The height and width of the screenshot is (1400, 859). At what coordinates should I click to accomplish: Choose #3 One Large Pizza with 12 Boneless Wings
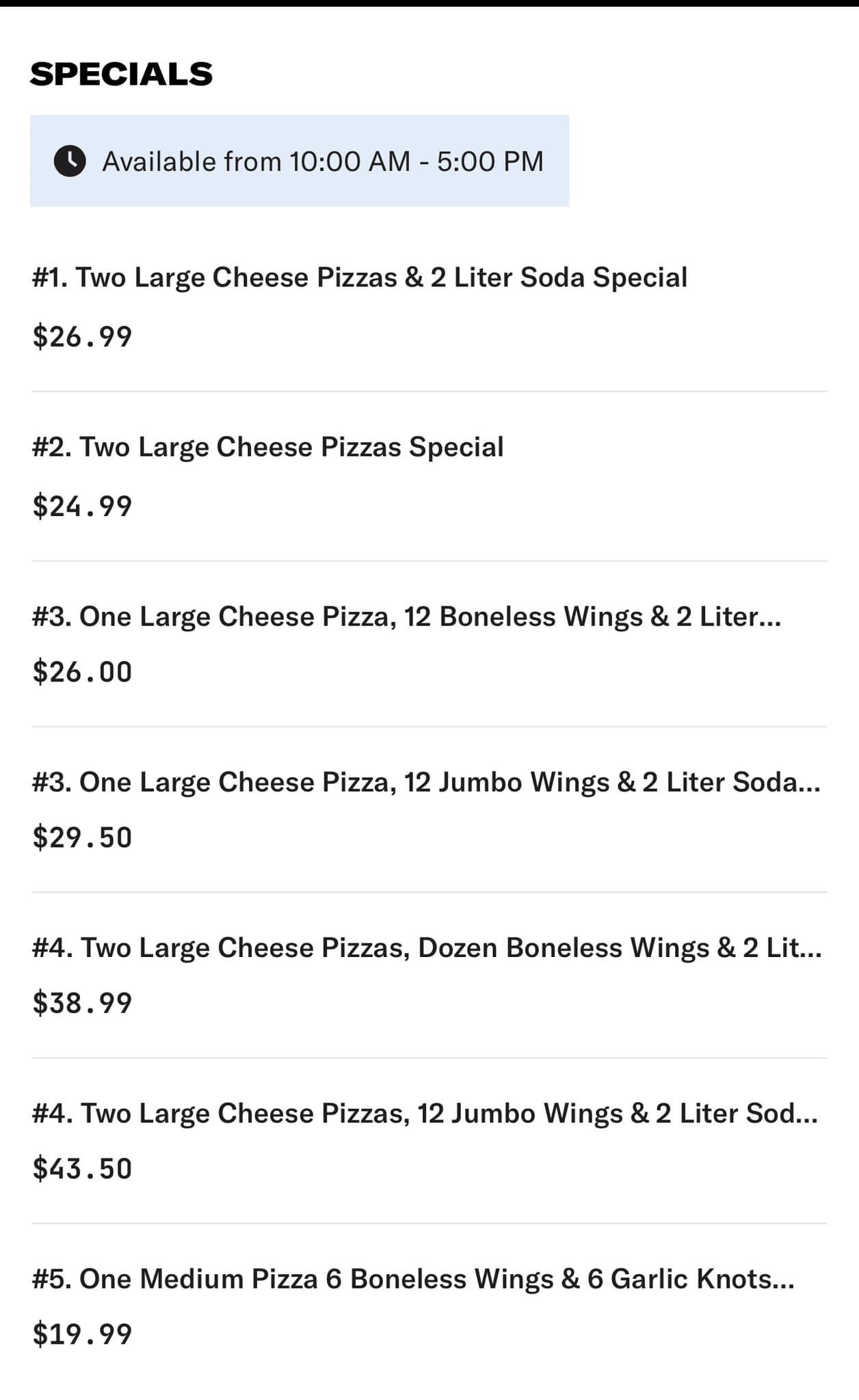click(406, 617)
